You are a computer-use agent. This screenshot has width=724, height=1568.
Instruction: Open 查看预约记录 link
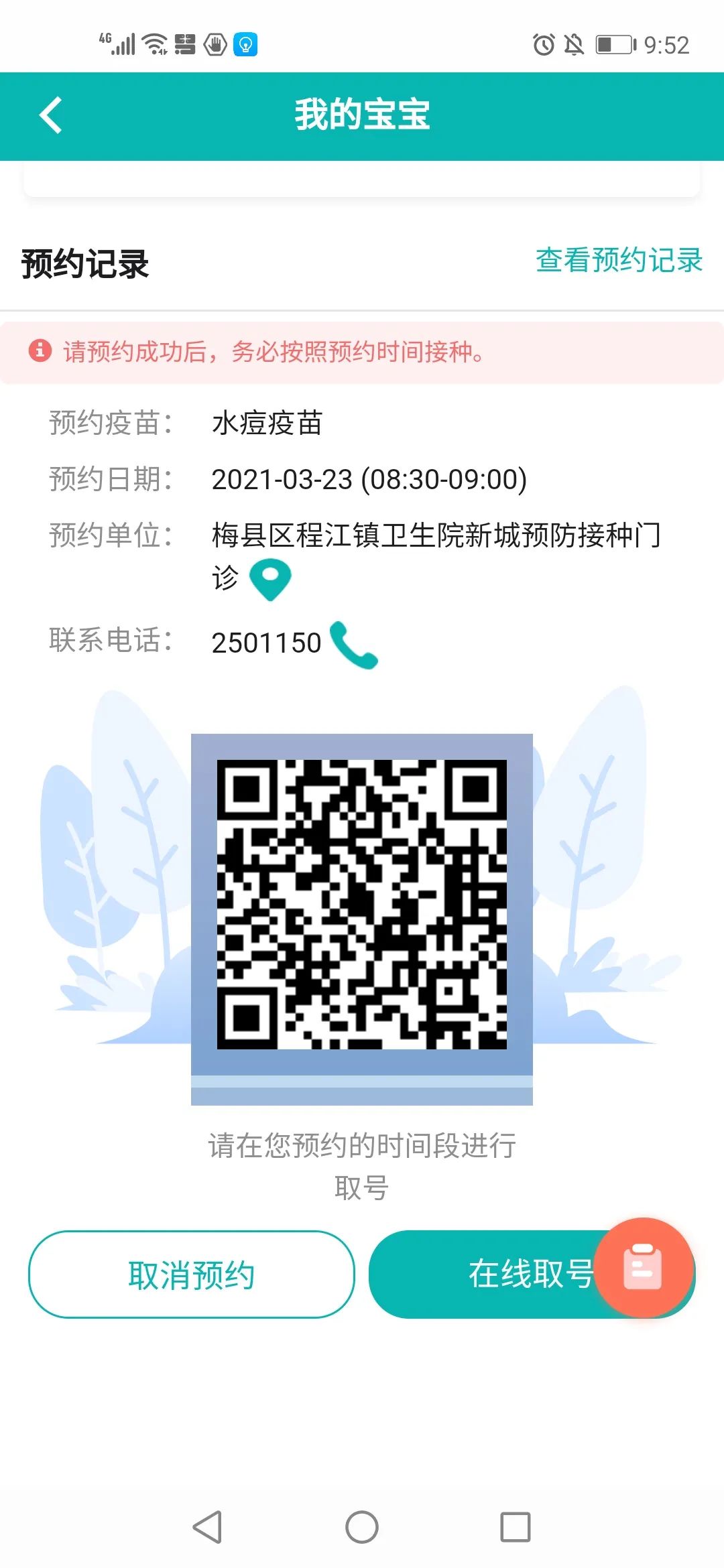coord(618,261)
